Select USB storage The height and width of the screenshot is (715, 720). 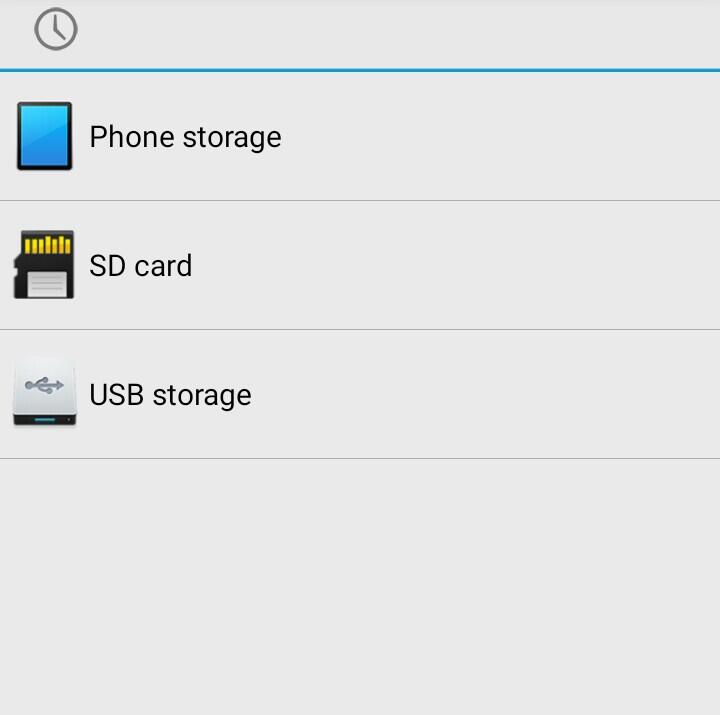pyautogui.click(x=170, y=395)
